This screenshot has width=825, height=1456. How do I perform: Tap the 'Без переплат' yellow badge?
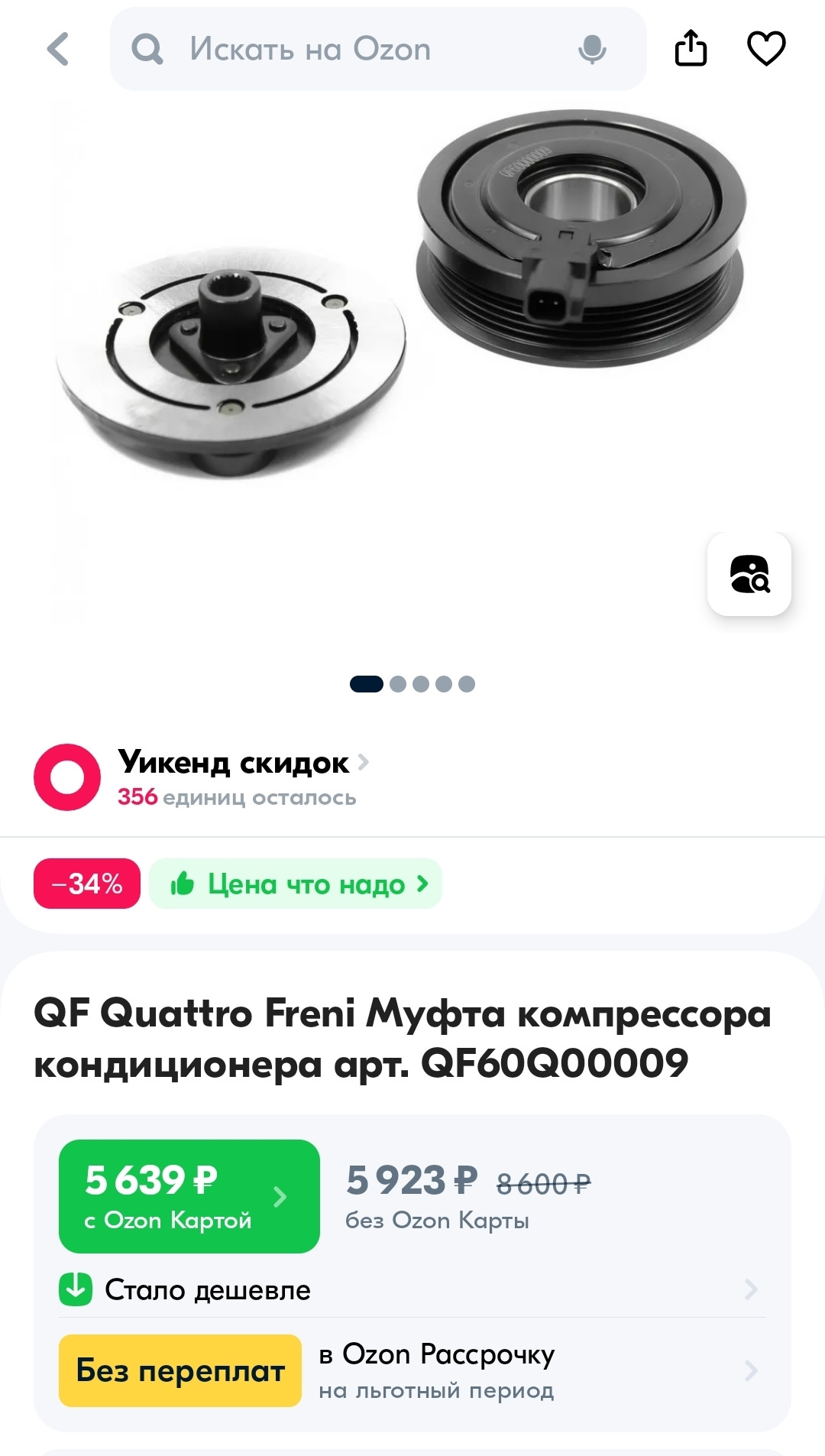(x=180, y=1371)
